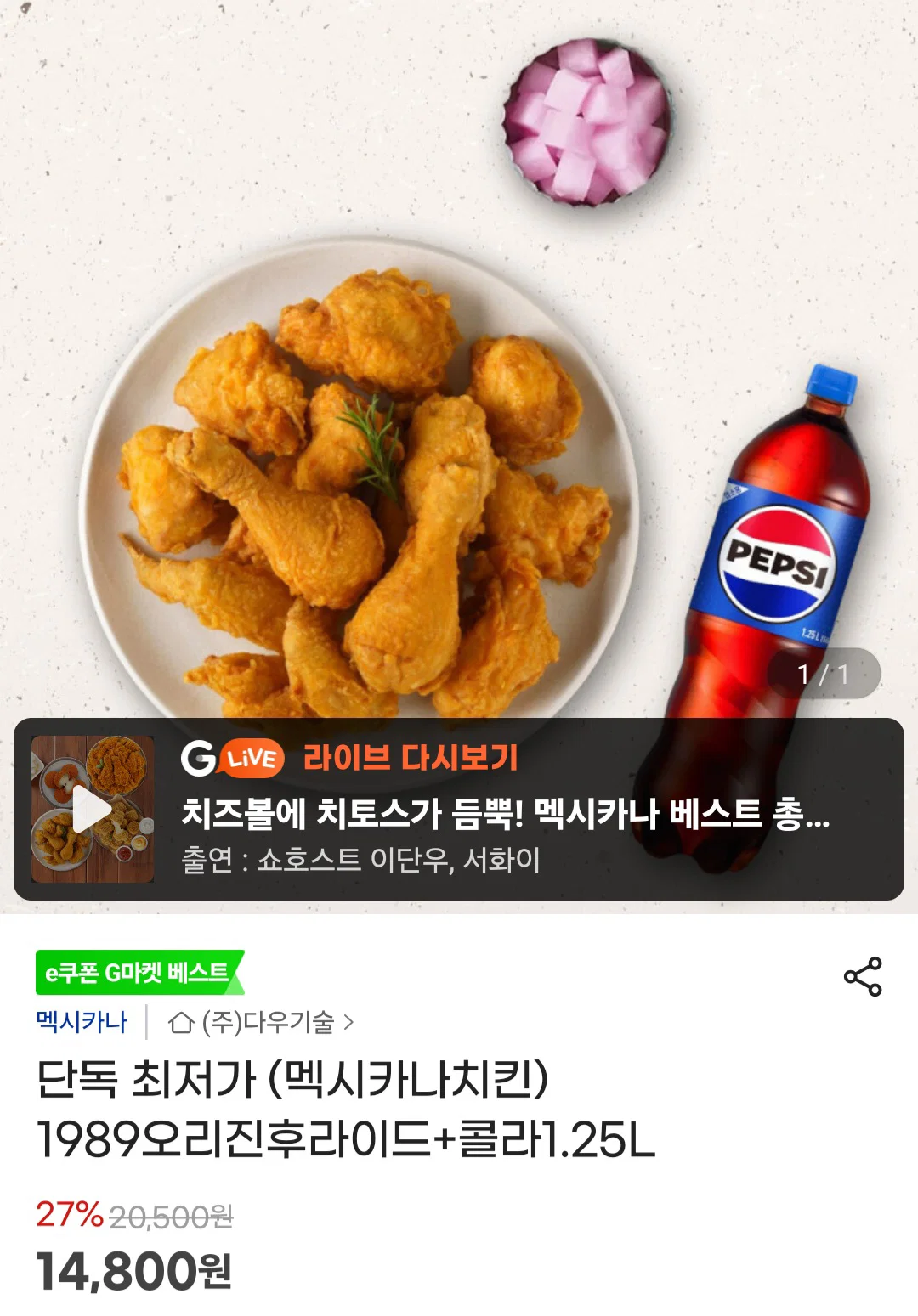Open the fried chicken product image
The width and height of the screenshot is (918, 1316).
click(x=459, y=357)
